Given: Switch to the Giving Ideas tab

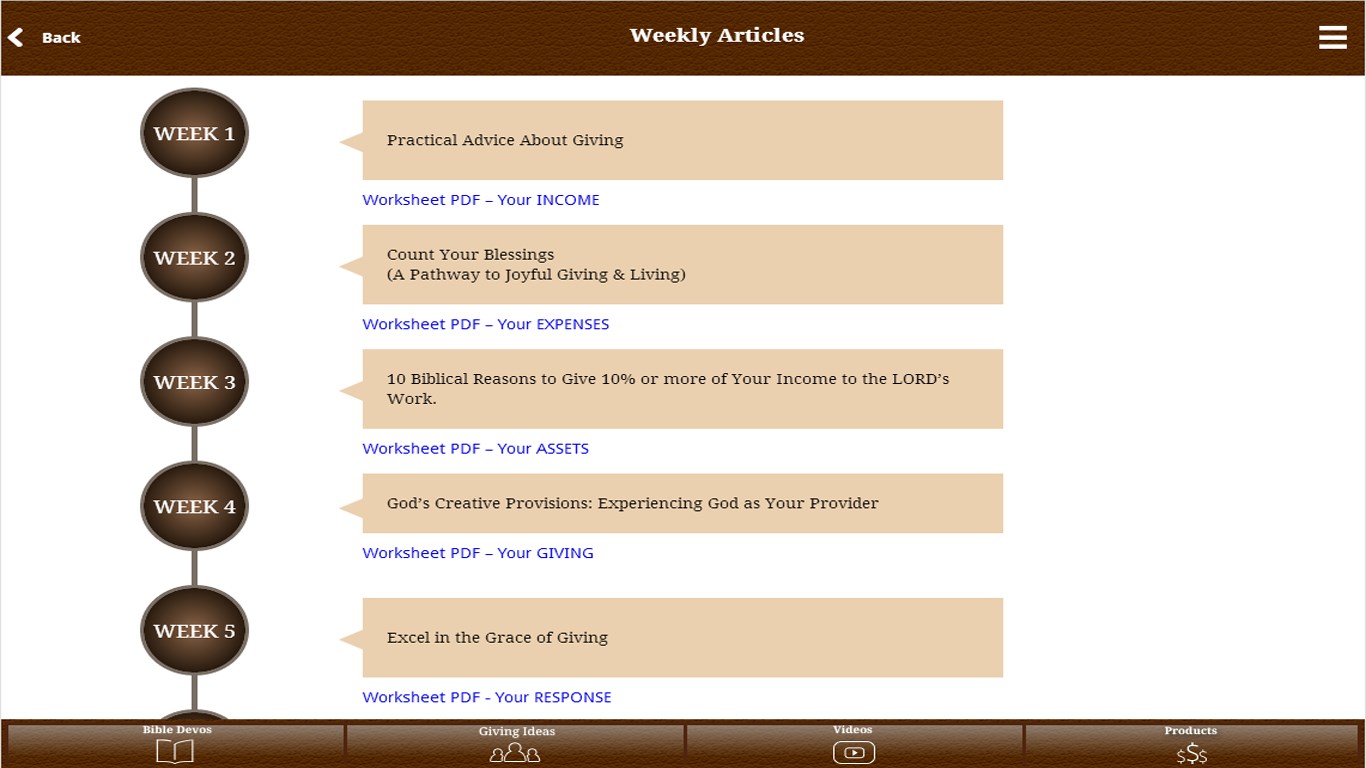Looking at the screenshot, I should (516, 745).
